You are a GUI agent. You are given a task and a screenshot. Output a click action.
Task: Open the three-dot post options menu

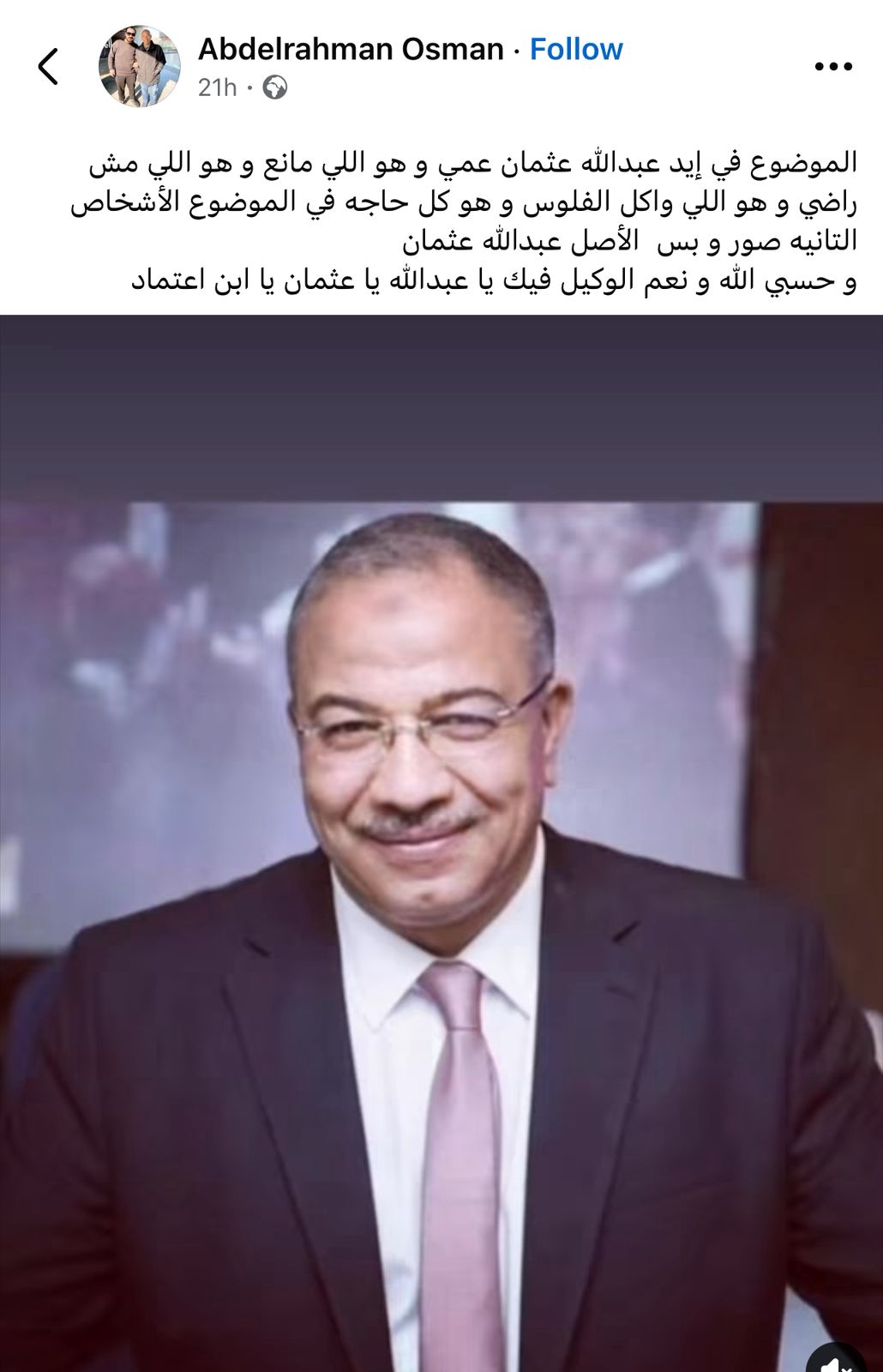(x=832, y=67)
